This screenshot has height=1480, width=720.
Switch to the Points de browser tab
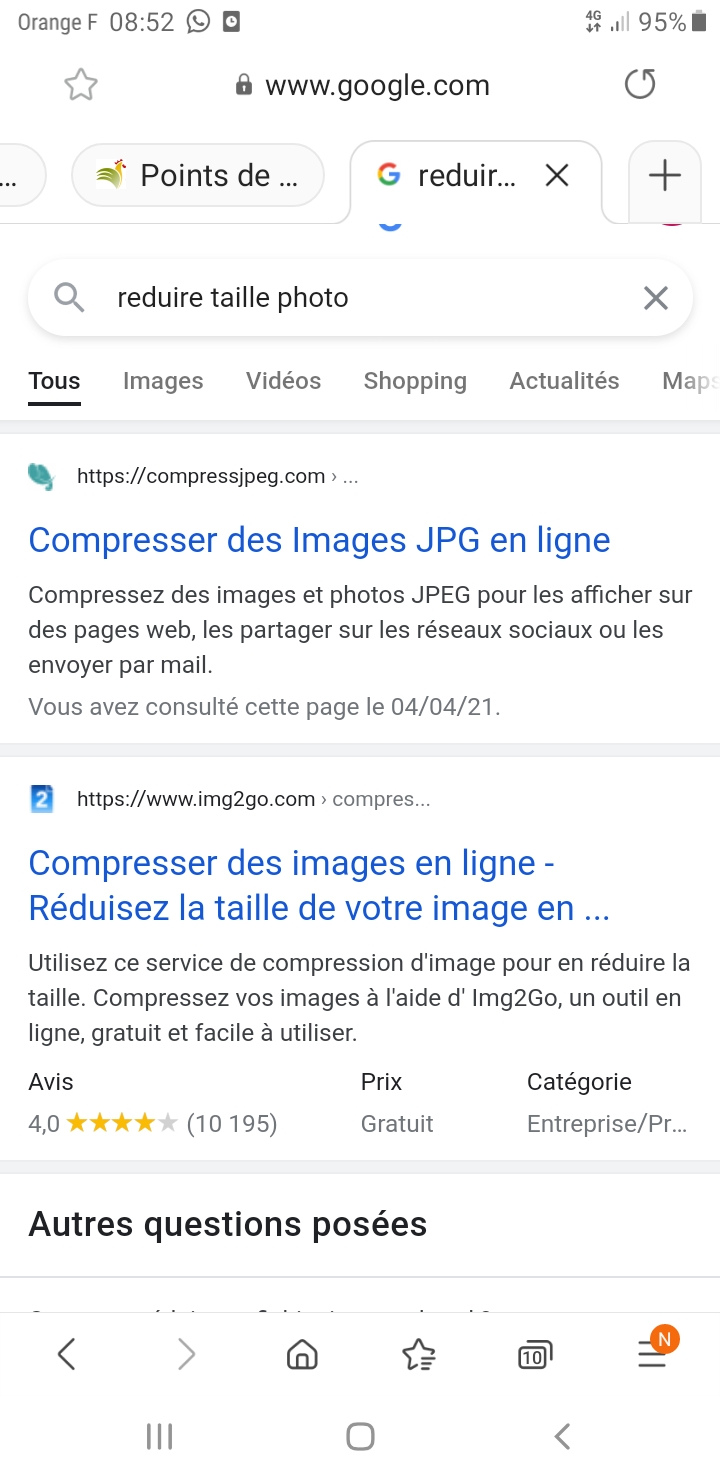198,176
